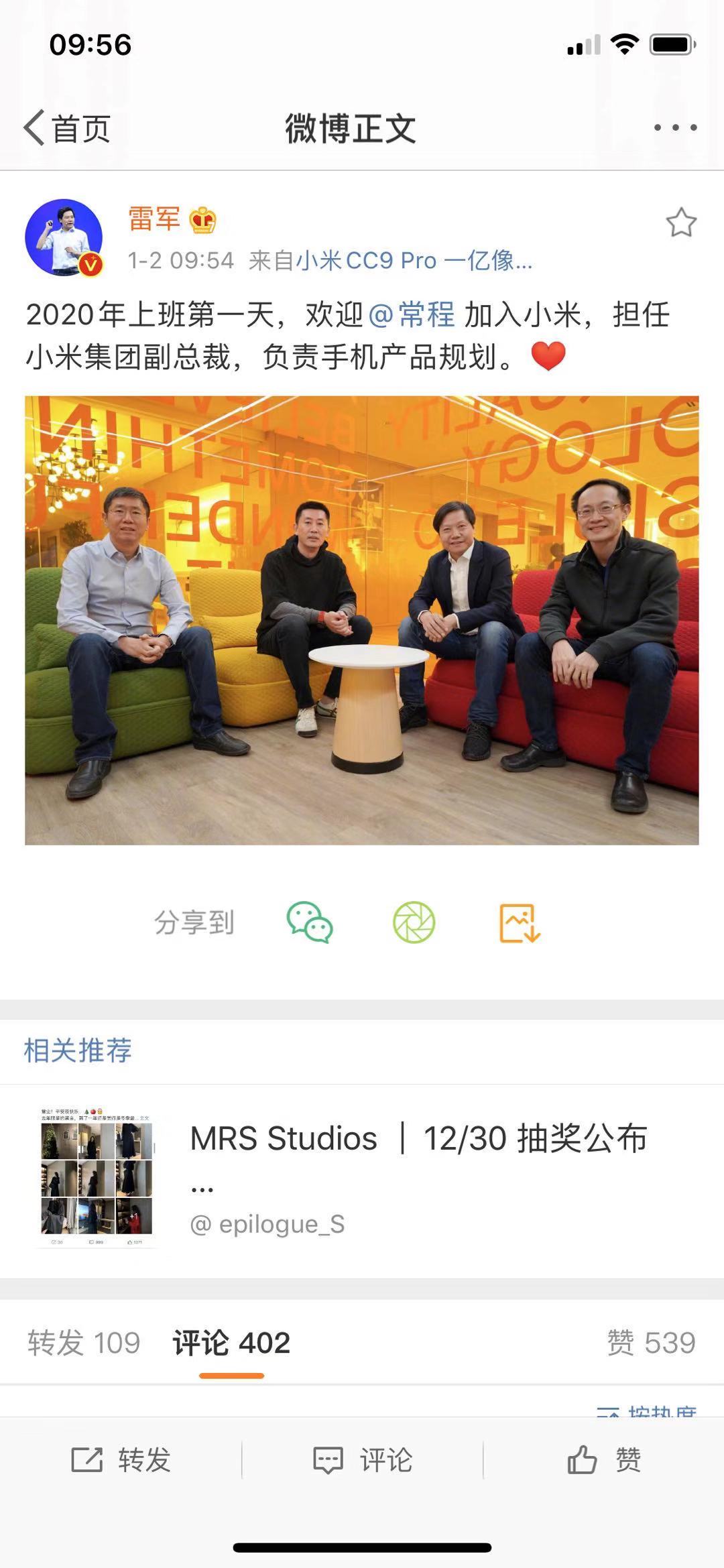Share via the green aperture icon
The image size is (724, 1568).
pos(414,922)
